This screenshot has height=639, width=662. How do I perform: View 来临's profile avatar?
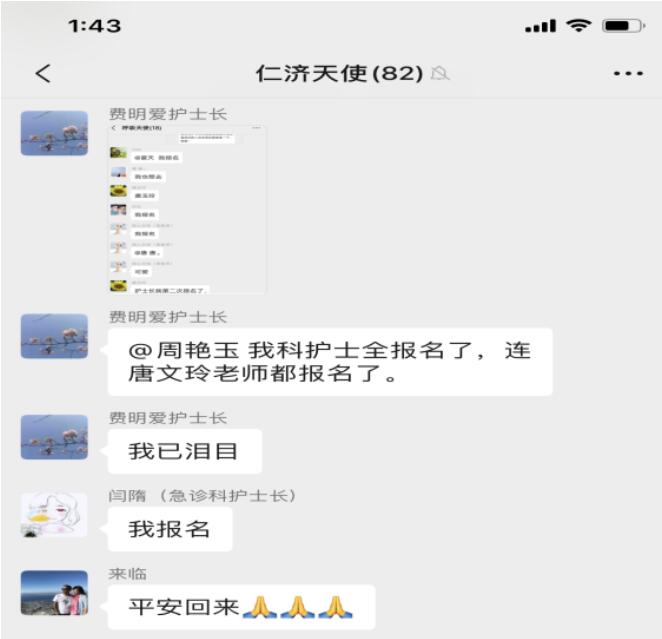tap(54, 593)
